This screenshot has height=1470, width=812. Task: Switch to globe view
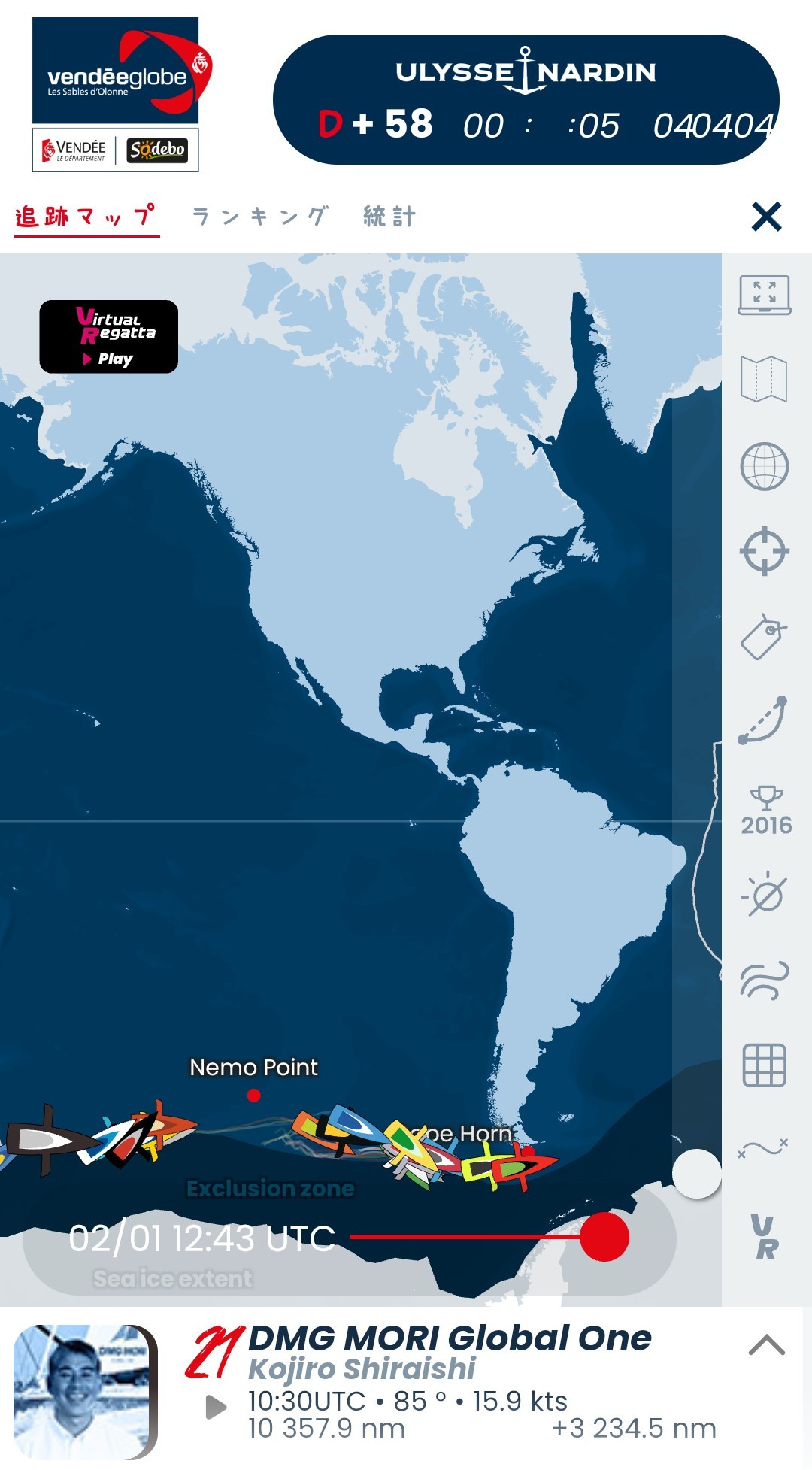coord(765,466)
